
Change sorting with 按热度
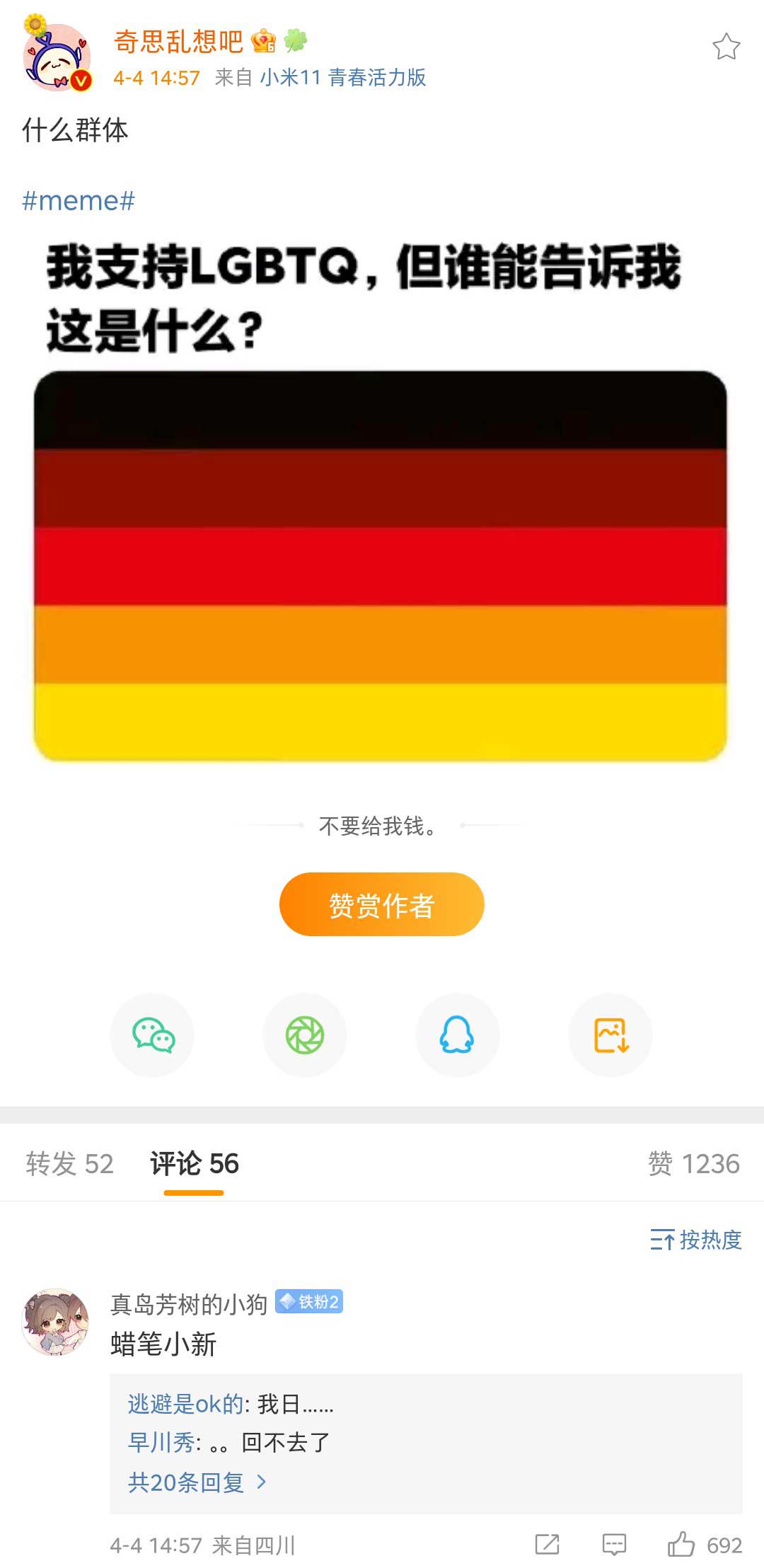696,1240
